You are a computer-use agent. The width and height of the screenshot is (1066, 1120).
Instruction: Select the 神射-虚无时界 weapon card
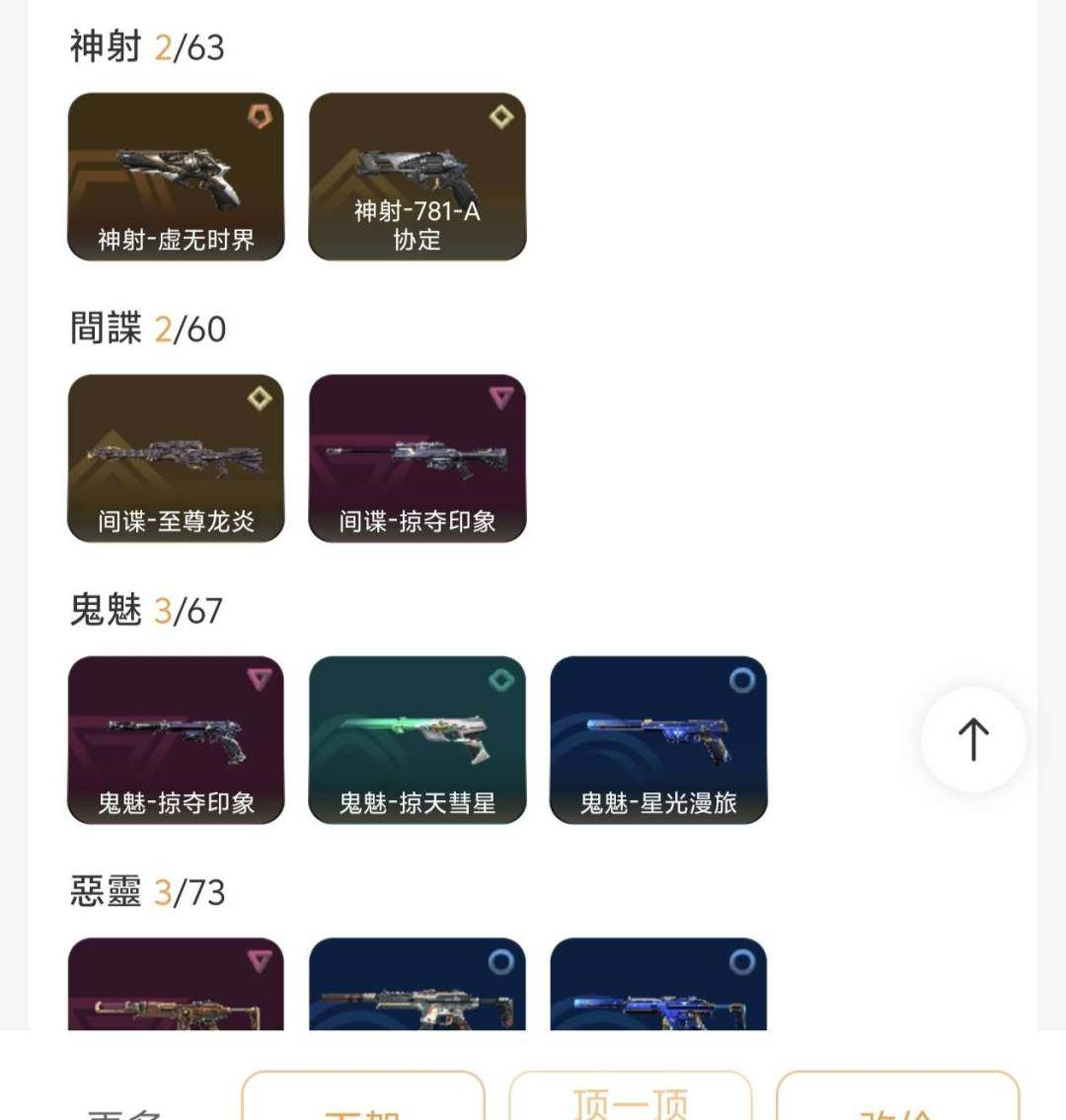(175, 178)
